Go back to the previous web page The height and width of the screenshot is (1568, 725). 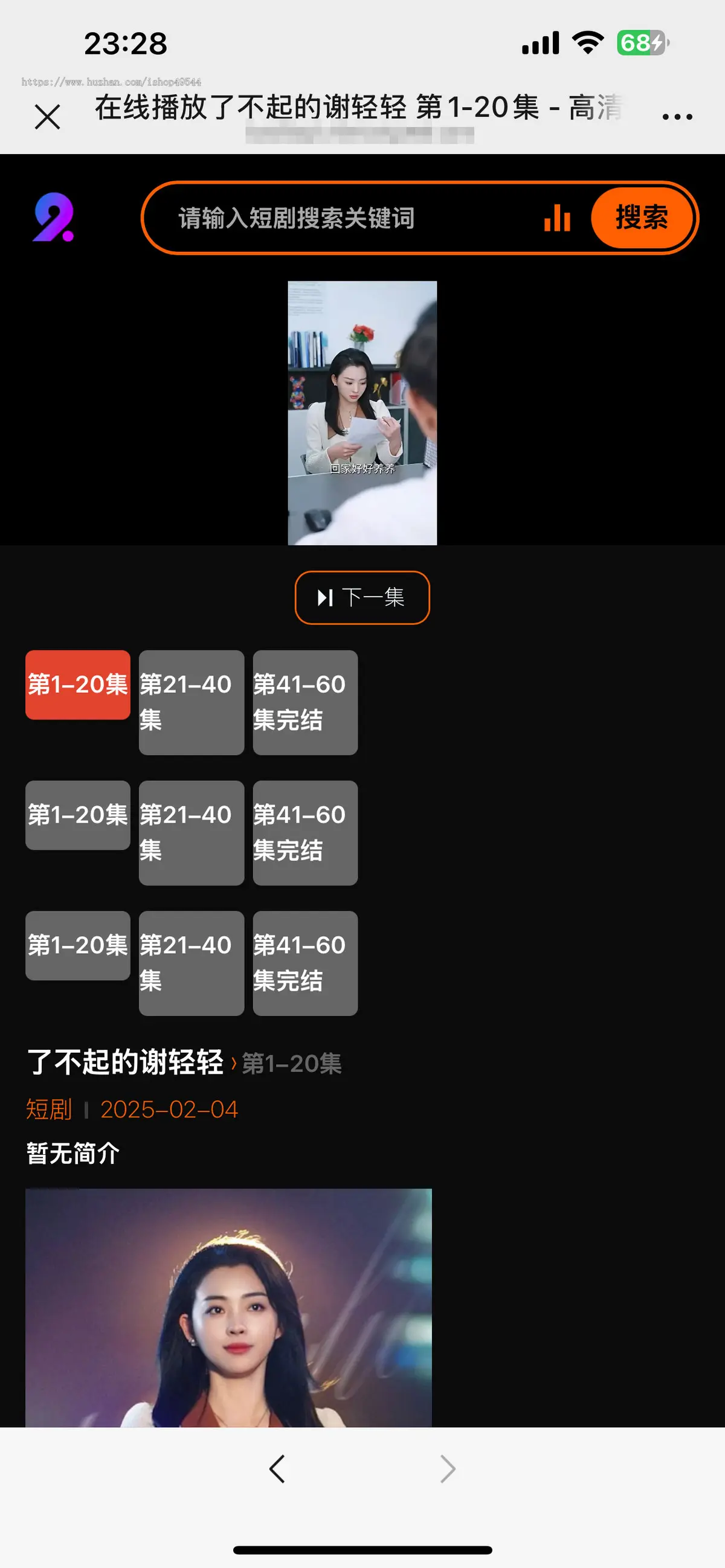(277, 1469)
